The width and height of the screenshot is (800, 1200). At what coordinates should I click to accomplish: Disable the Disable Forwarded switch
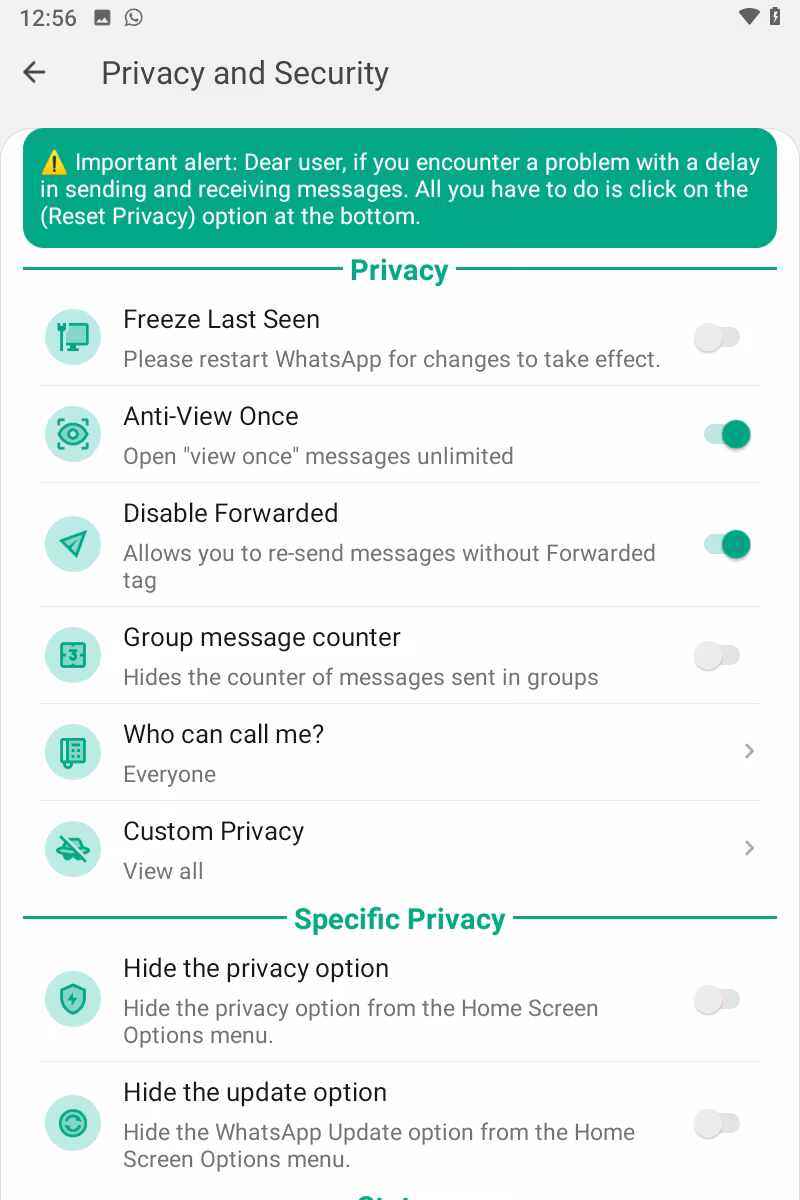click(x=727, y=545)
